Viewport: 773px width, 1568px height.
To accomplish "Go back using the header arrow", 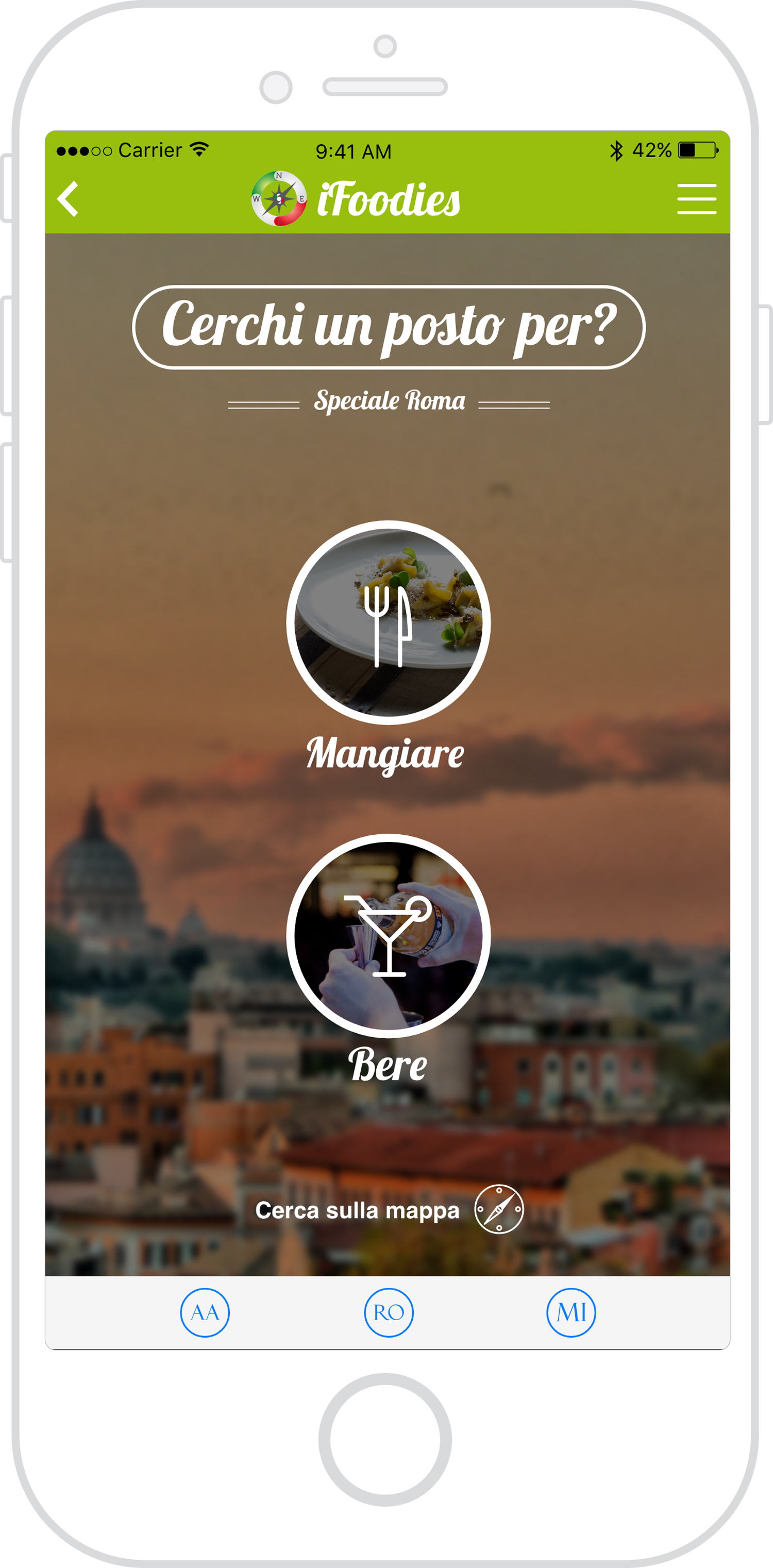I will (68, 199).
